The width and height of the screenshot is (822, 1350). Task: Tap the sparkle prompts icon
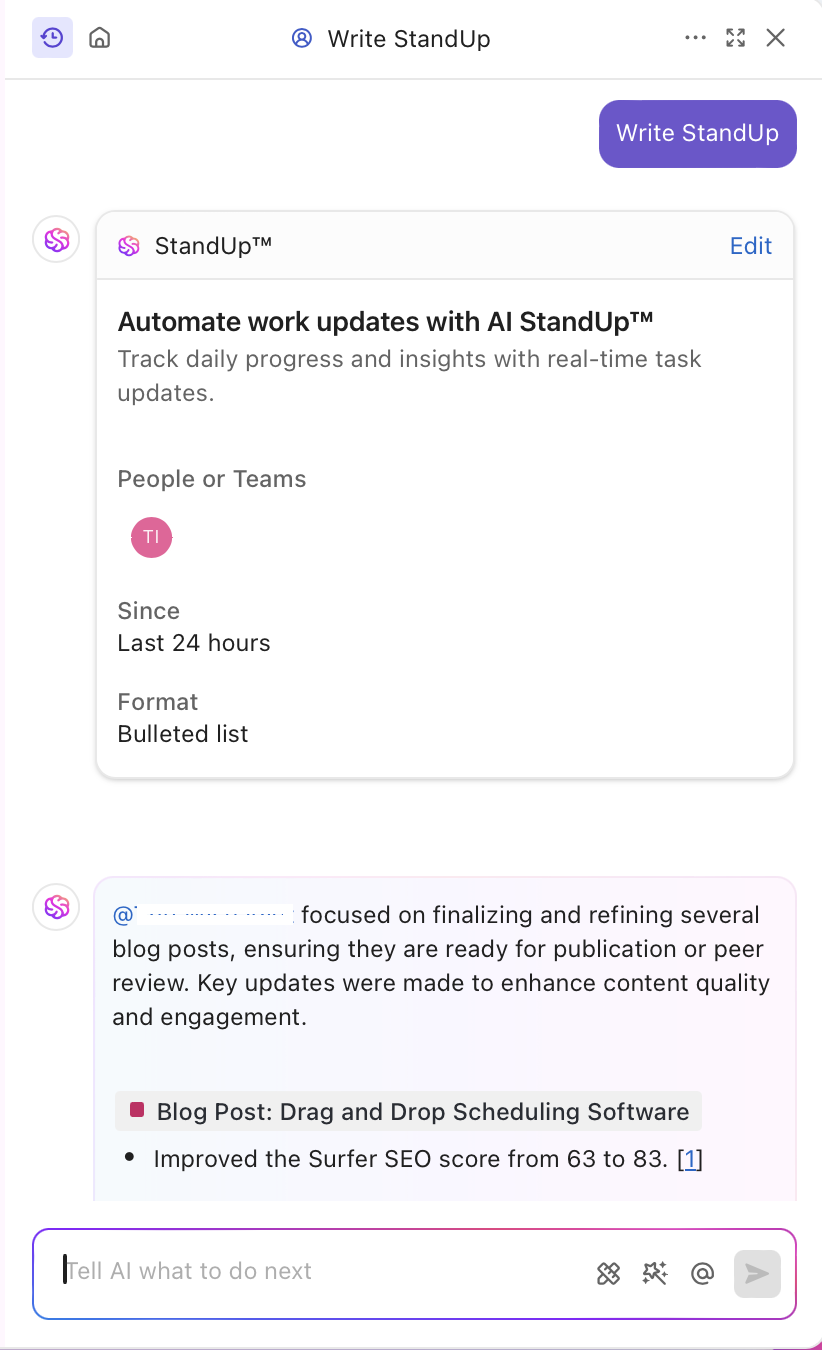[655, 1273]
